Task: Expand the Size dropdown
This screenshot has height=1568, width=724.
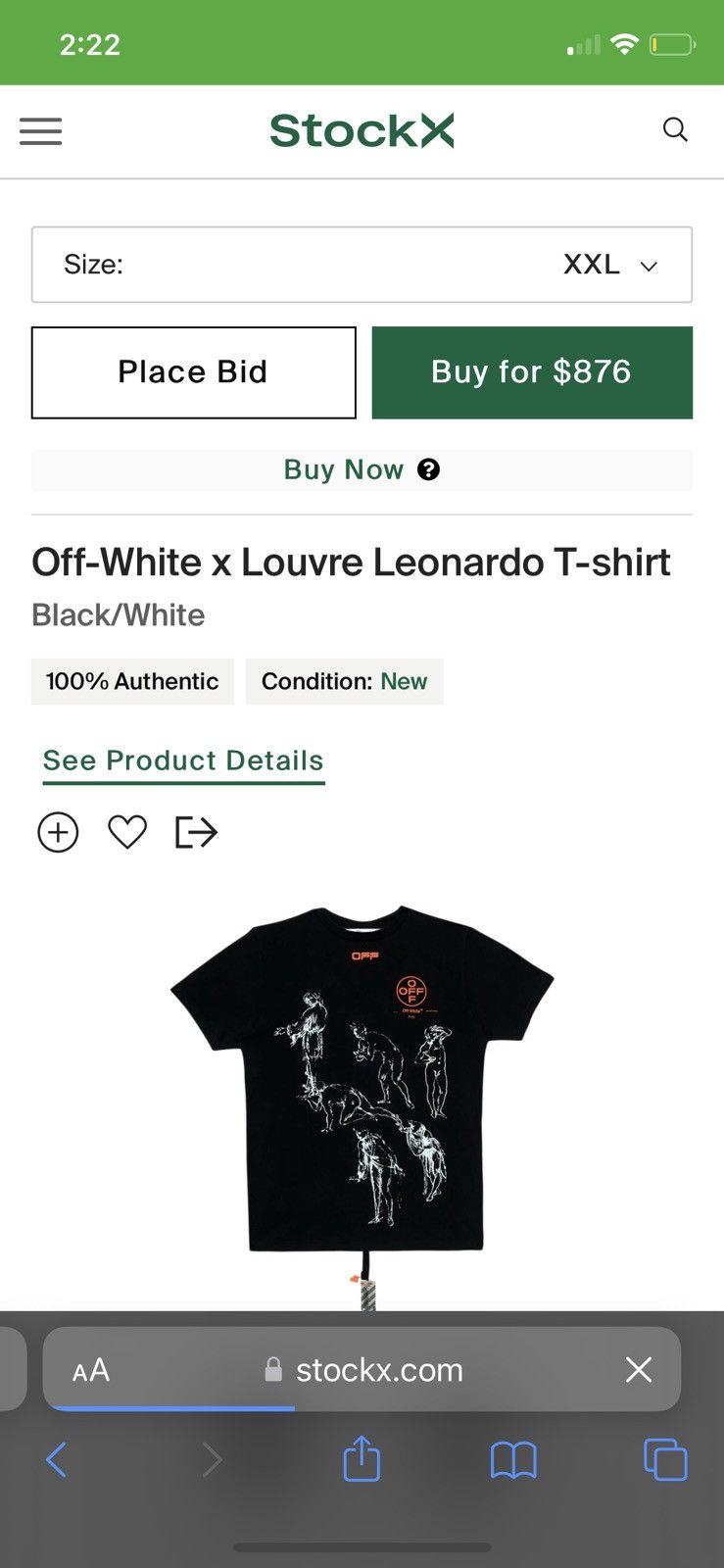Action: (362, 265)
